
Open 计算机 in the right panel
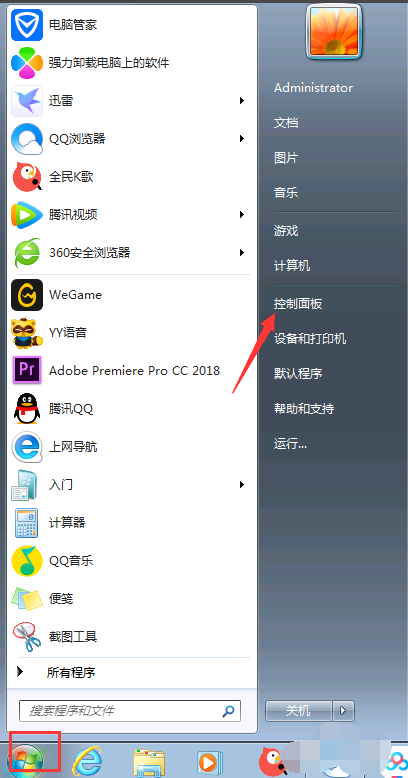[x=292, y=265]
